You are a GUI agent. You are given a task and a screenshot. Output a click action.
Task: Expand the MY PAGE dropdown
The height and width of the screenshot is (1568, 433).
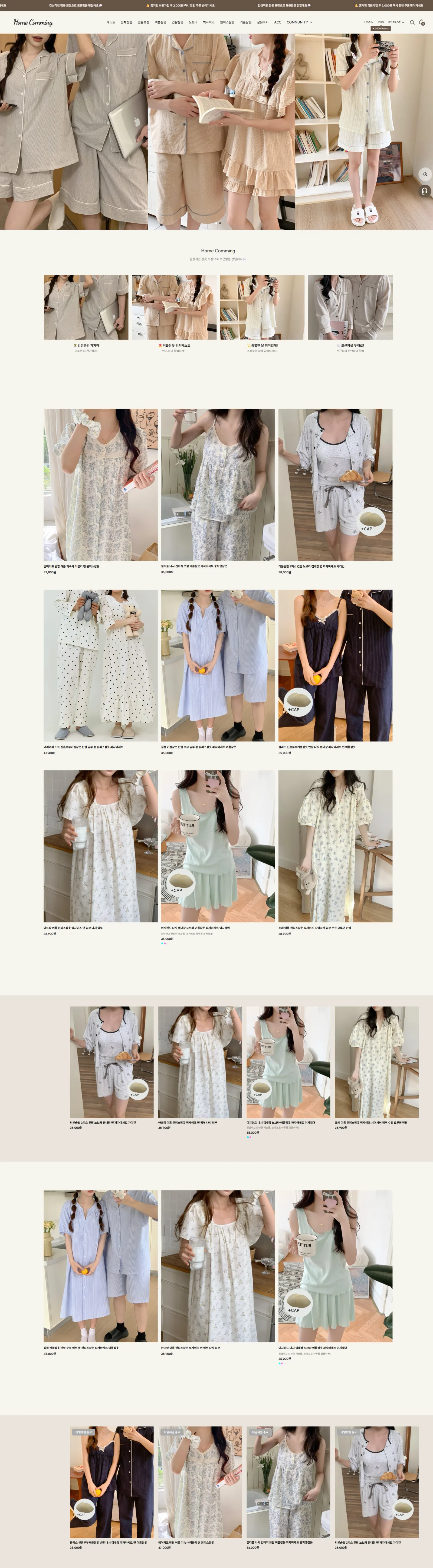pyautogui.click(x=395, y=22)
